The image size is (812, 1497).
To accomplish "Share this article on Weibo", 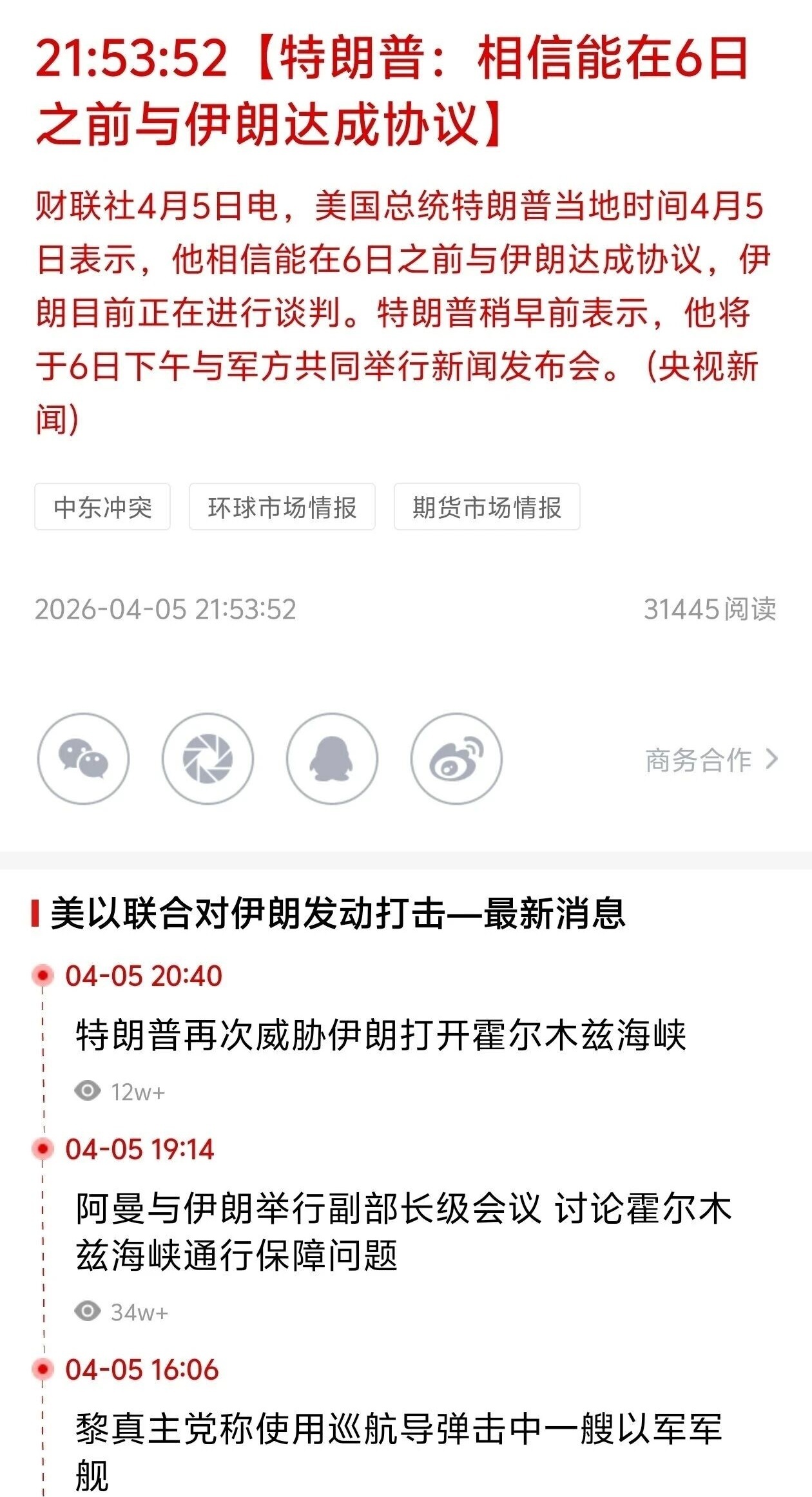I will click(x=456, y=758).
